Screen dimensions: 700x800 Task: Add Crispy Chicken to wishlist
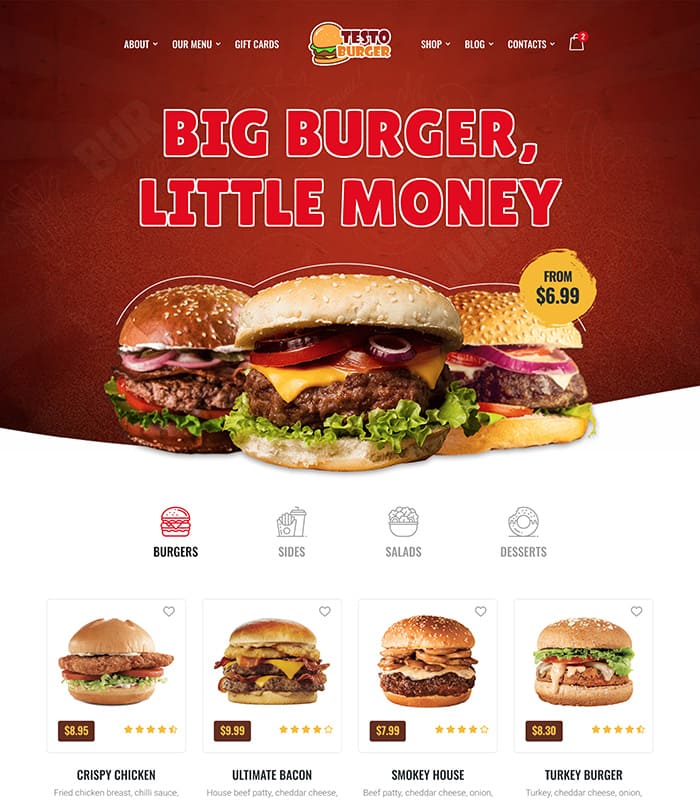pyautogui.click(x=169, y=611)
